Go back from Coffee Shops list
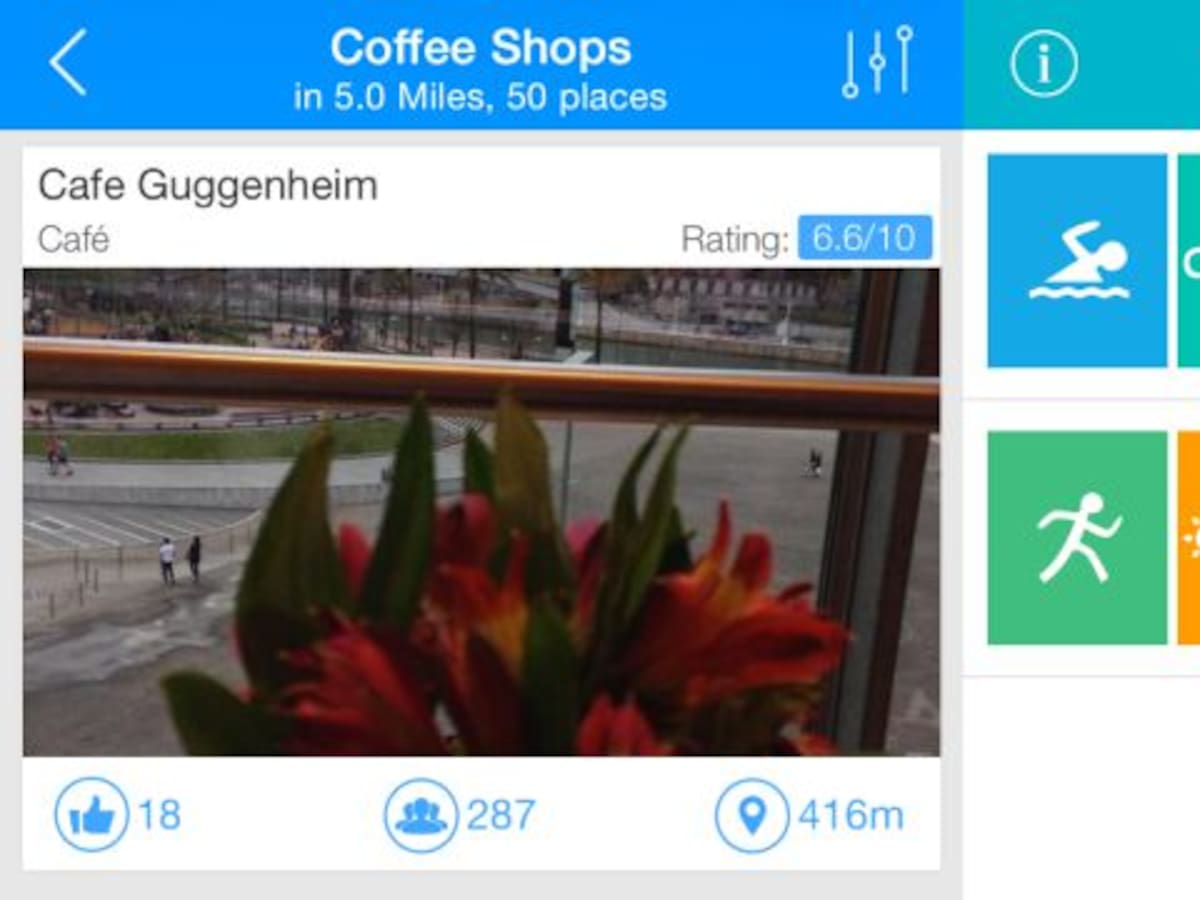1200x900 pixels. tap(68, 62)
